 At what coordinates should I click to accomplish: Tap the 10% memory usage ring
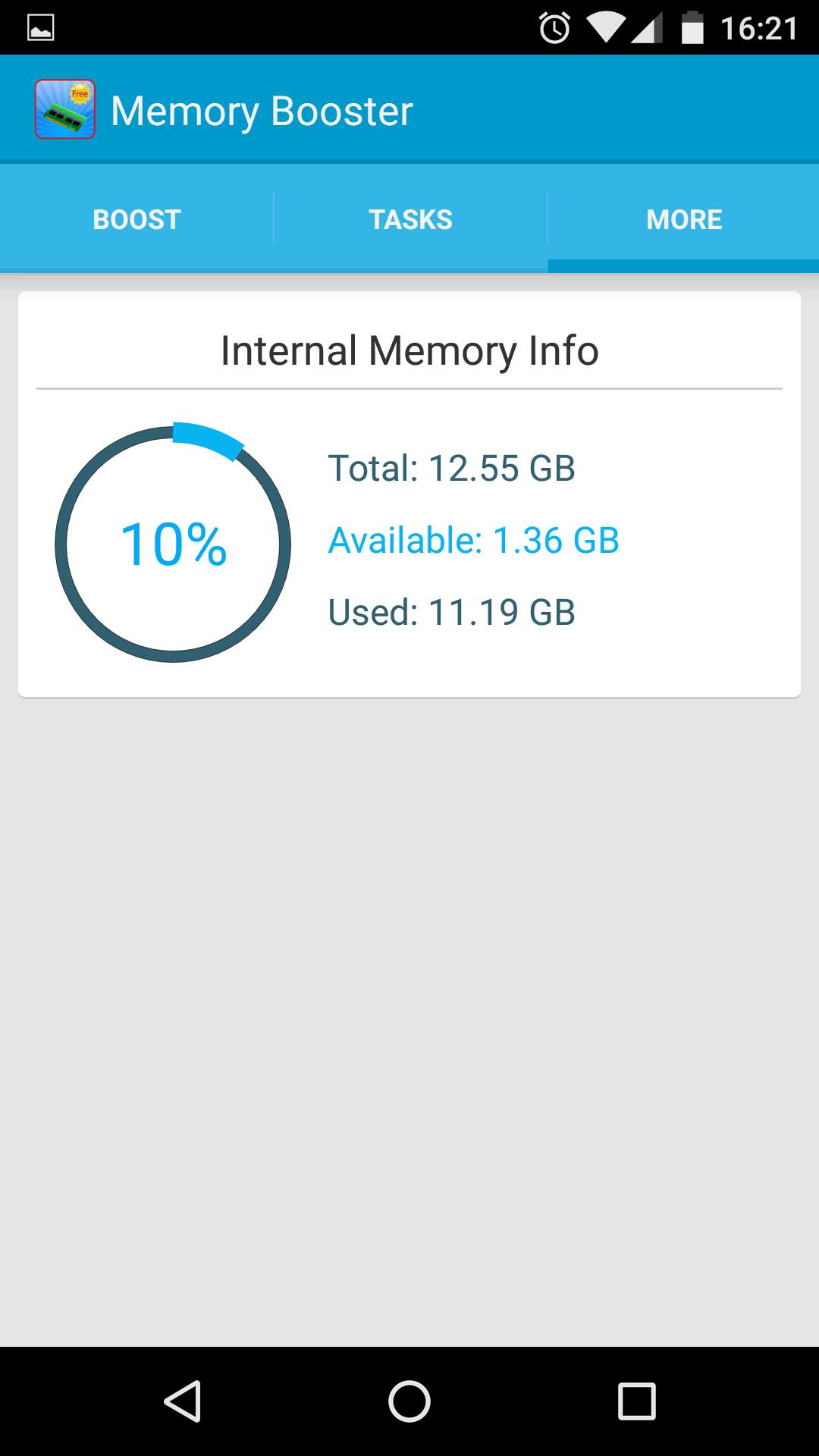(173, 543)
